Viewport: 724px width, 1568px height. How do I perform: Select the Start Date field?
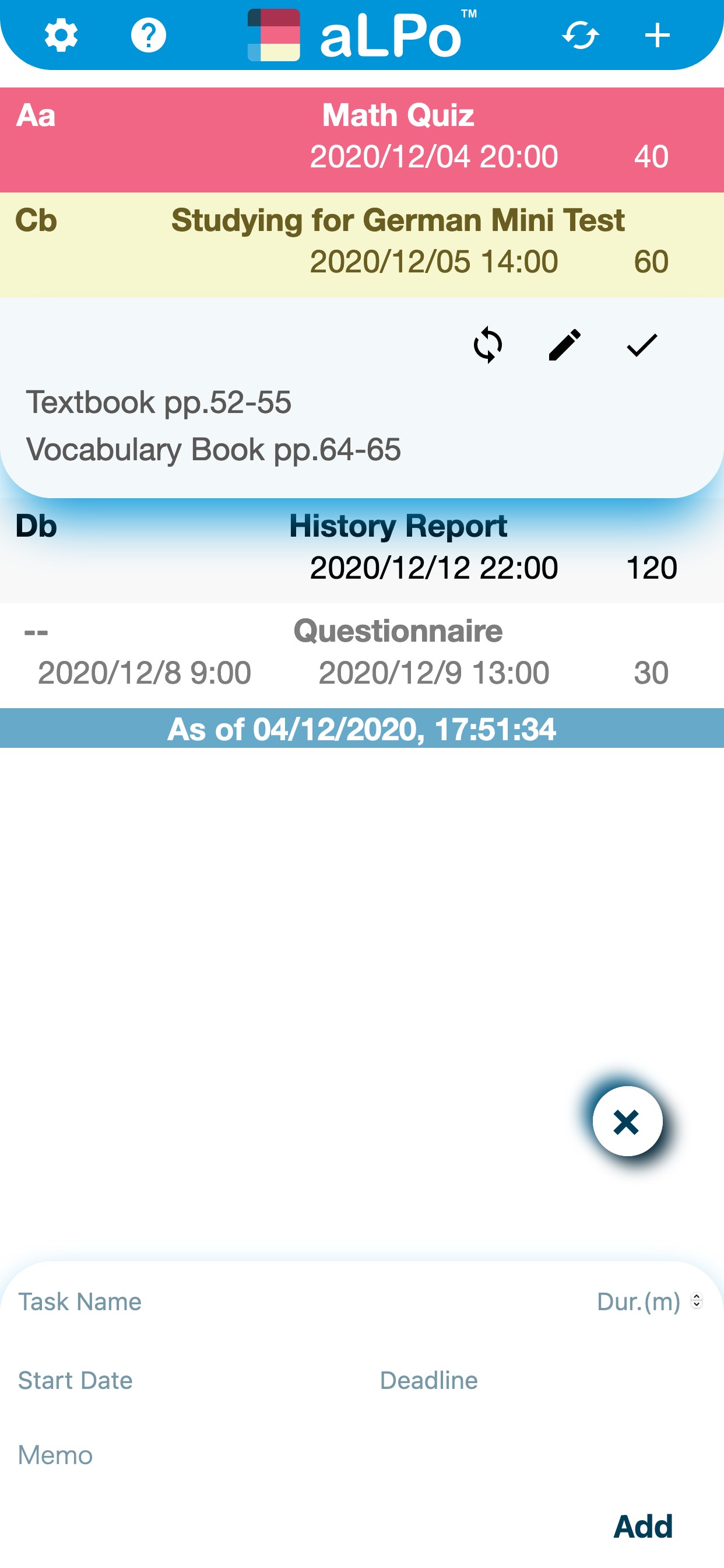[x=182, y=1381]
